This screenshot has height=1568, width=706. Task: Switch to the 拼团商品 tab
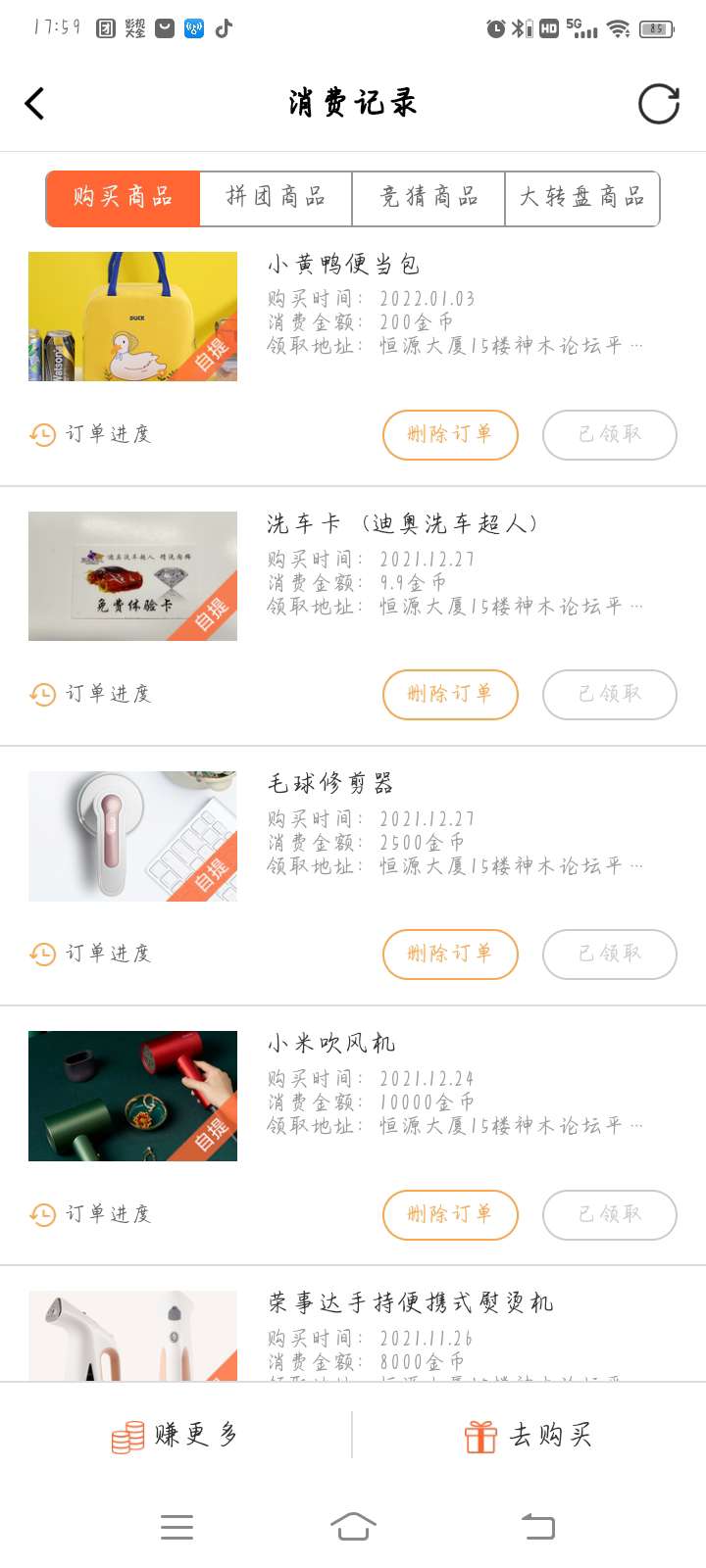276,199
